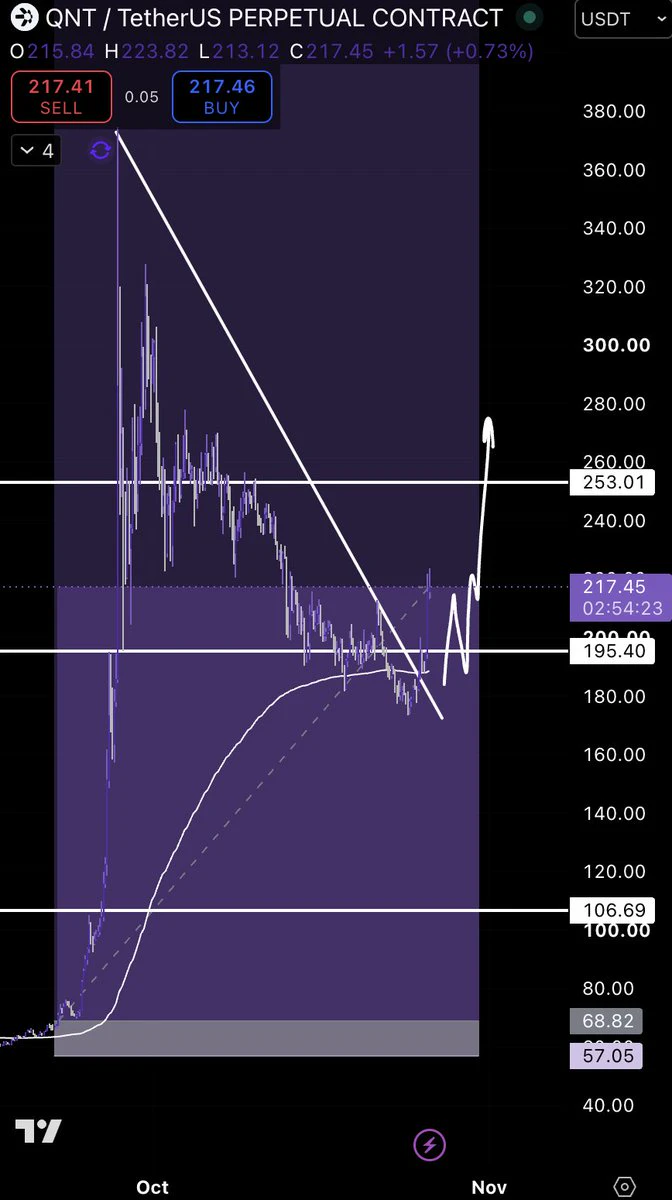Tap the purple refresh indicator icon
The image size is (672, 1200).
pos(100,152)
